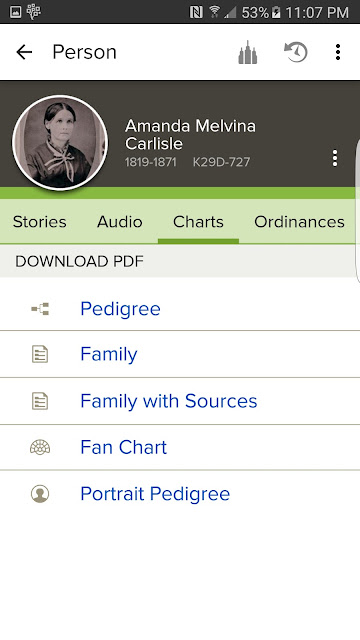Screen dimensions: 360x640
Task: Open the recent history clock icon
Action: (x=296, y=52)
